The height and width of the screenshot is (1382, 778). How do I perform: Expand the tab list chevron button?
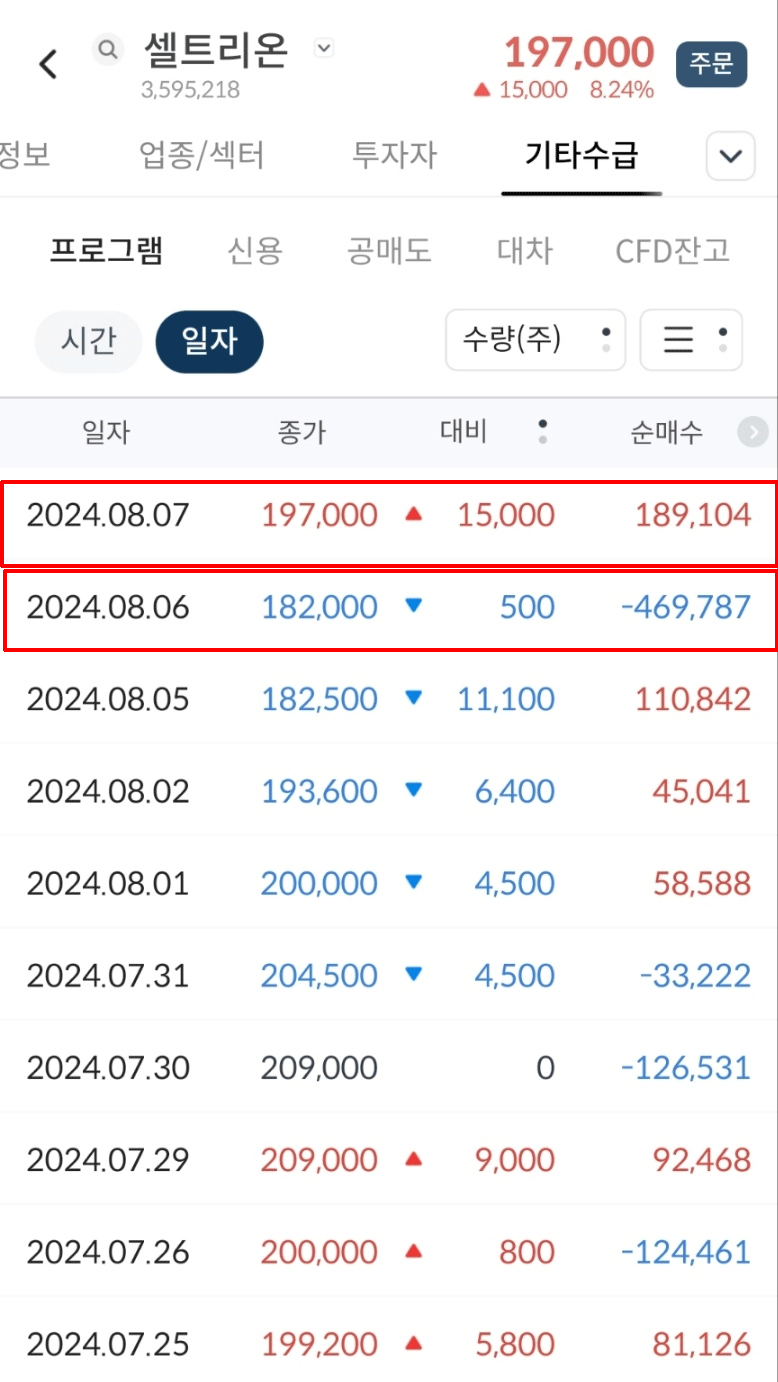pos(731,156)
